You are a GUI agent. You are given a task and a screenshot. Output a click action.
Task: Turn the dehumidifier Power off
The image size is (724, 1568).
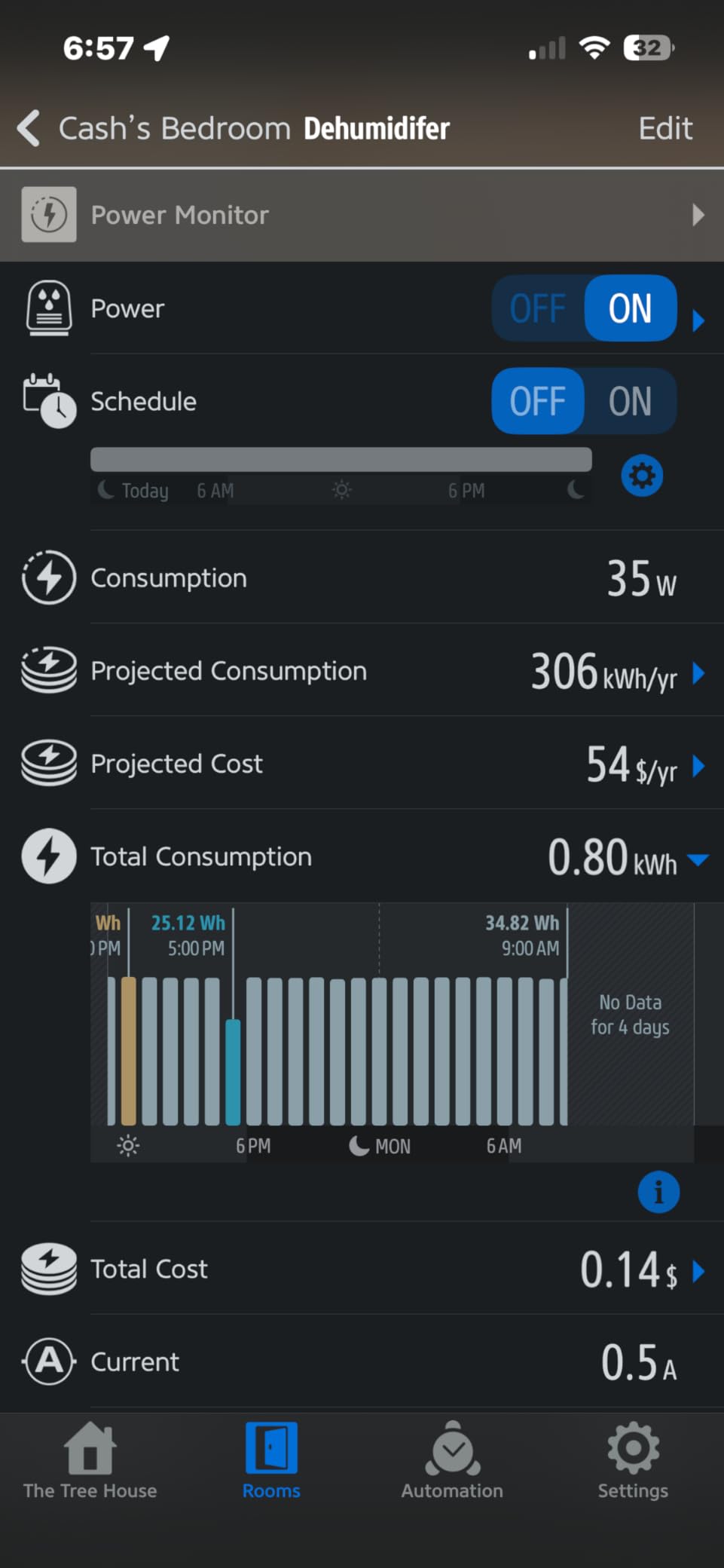[x=538, y=308]
